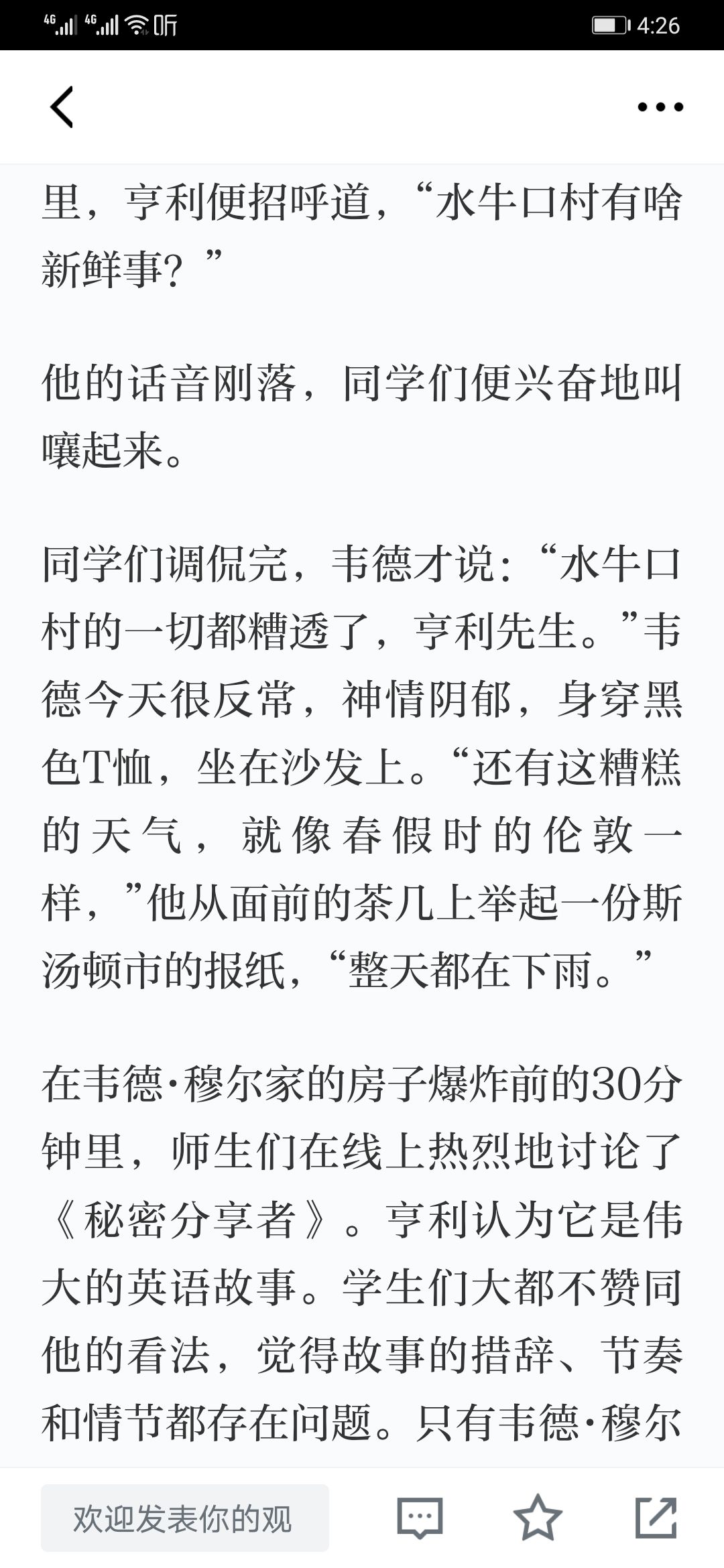Open the comments speech-bubble icon
The width and height of the screenshot is (724, 1568).
tap(420, 1518)
